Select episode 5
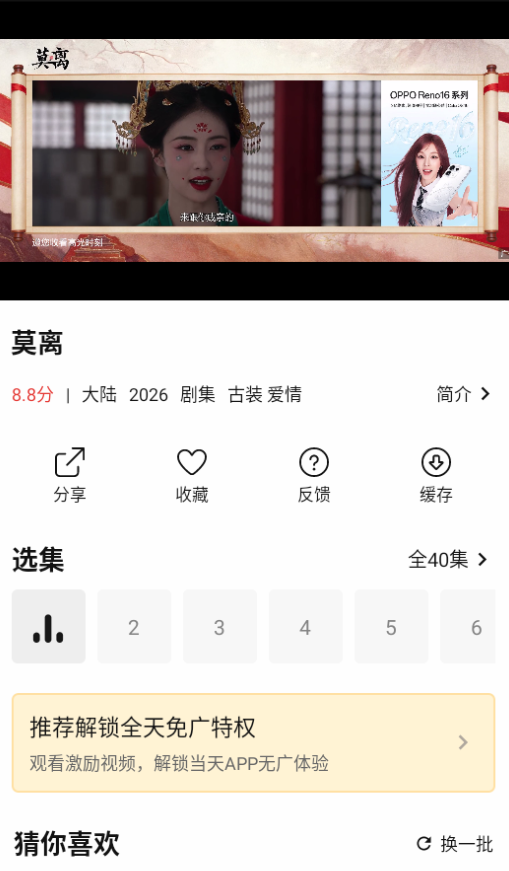Viewport: 509px width, 871px height. (391, 627)
